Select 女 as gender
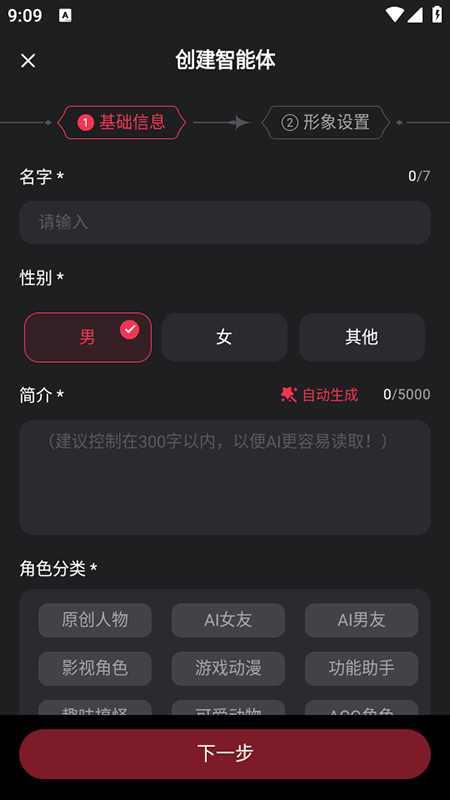 [x=224, y=337]
